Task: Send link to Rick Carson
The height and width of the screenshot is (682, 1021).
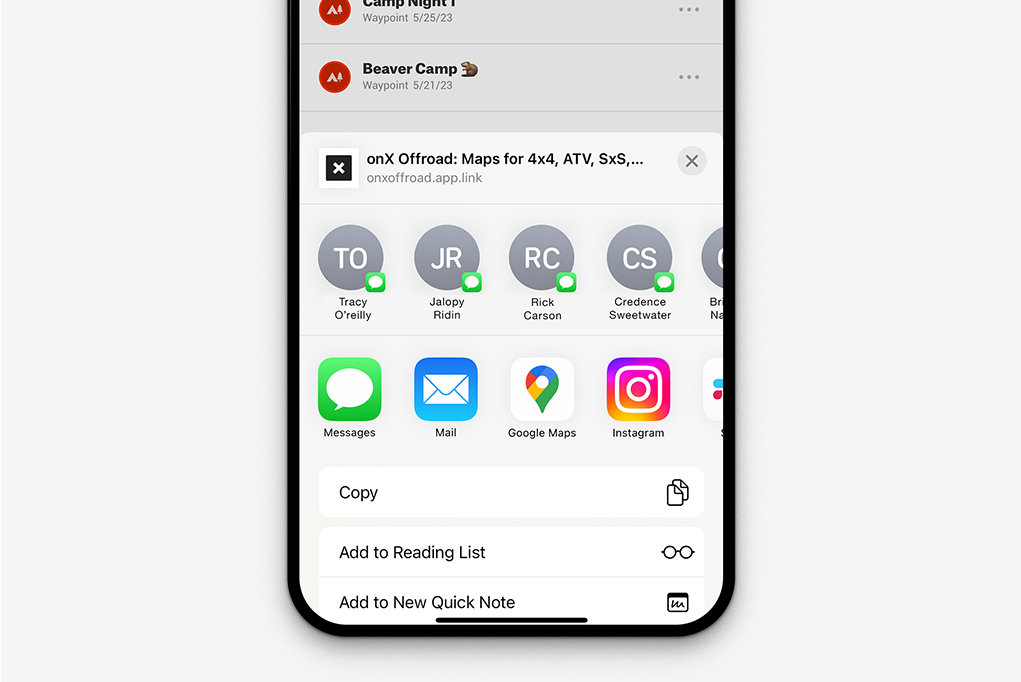Action: [x=542, y=258]
